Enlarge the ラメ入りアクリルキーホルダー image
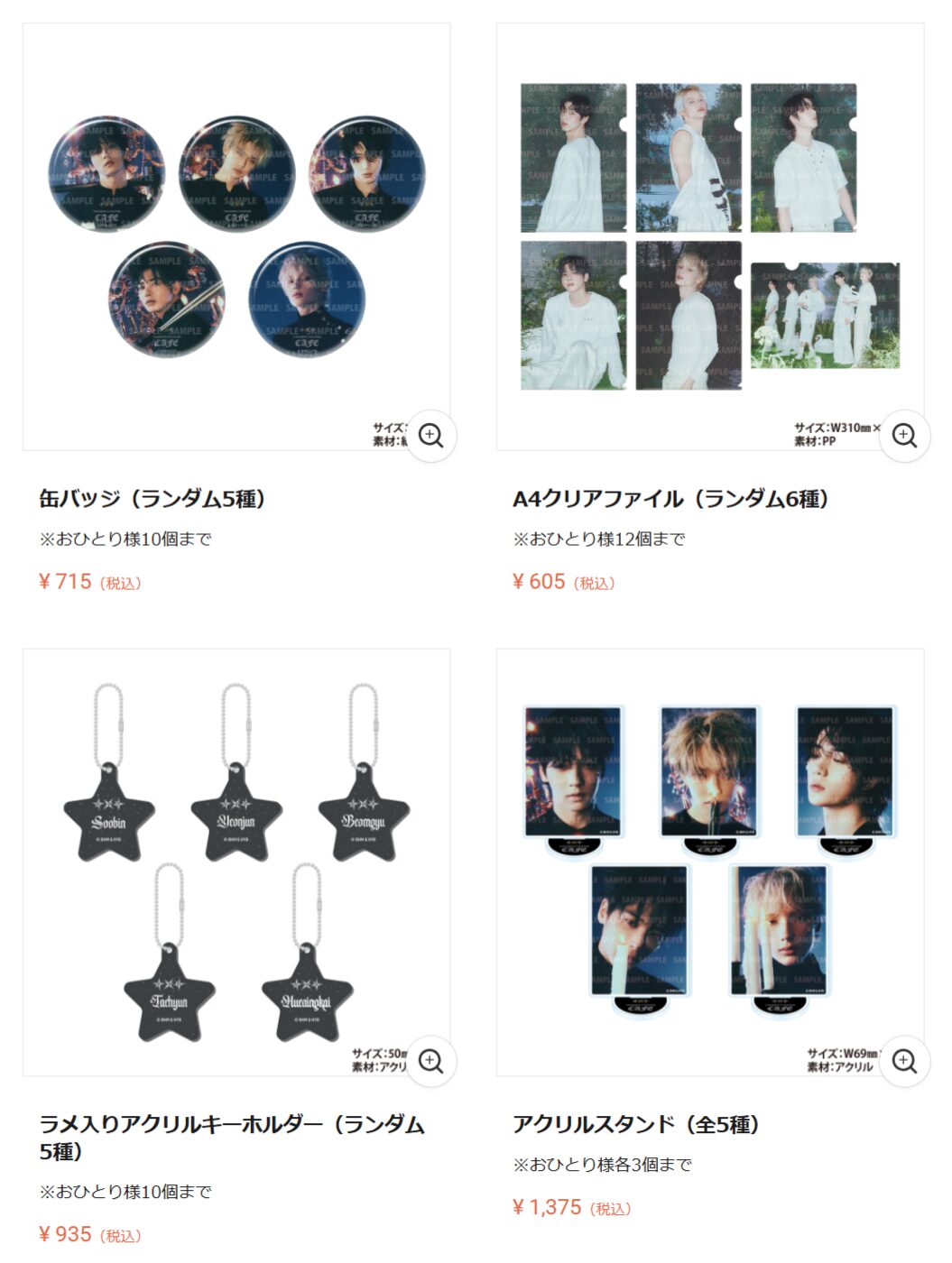This screenshot has height=1263, width=952. click(431, 1061)
